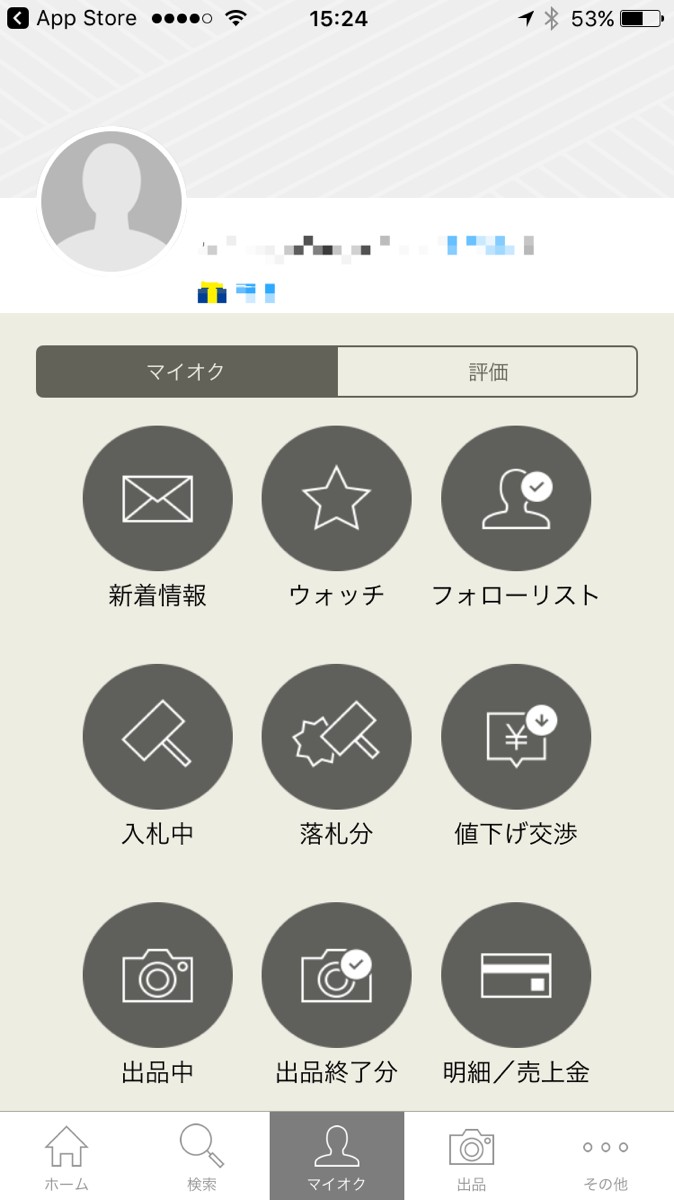Open 値下げ交渉
Viewport: 674px width, 1200px height.
tap(515, 738)
